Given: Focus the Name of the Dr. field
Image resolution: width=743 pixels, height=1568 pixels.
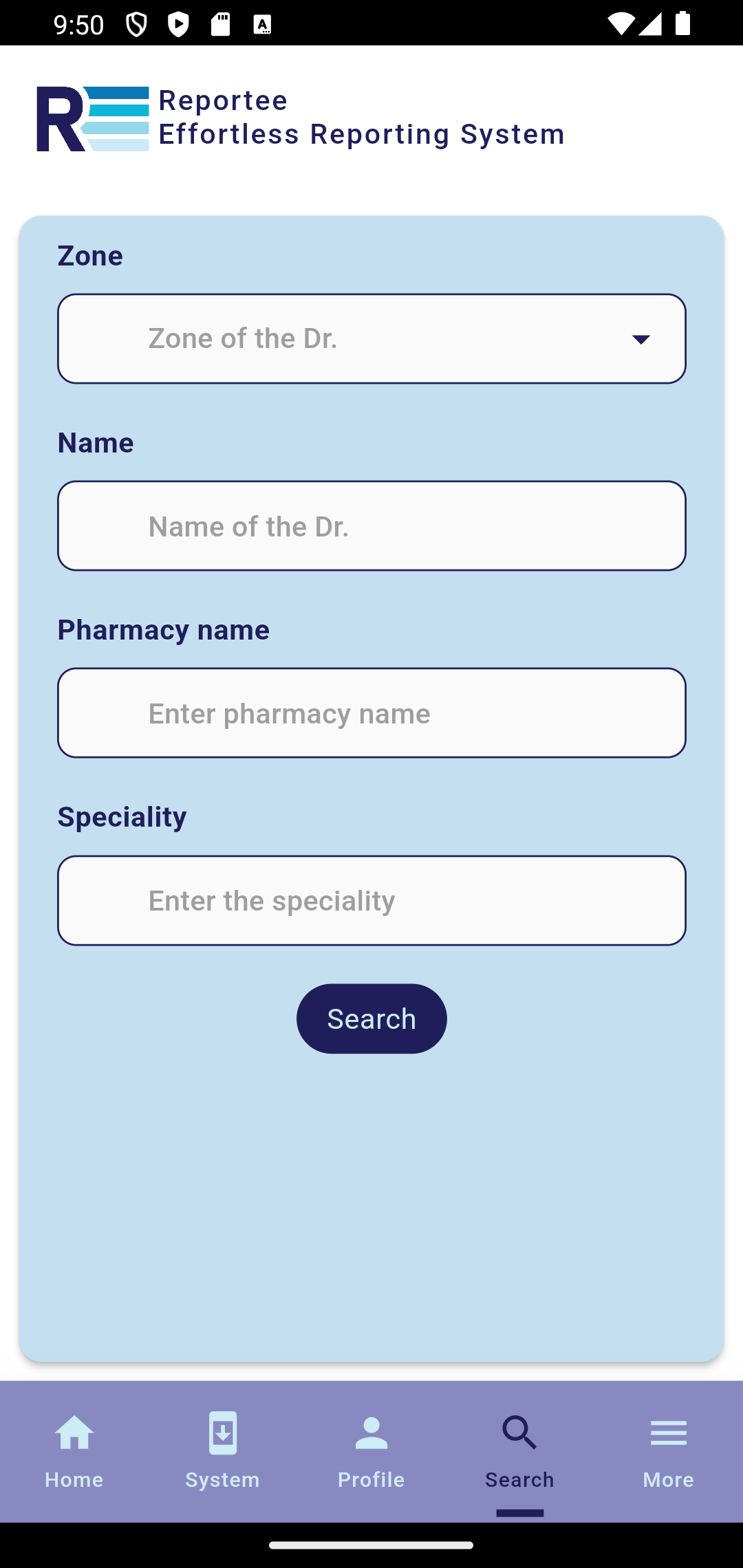Looking at the screenshot, I should (371, 526).
